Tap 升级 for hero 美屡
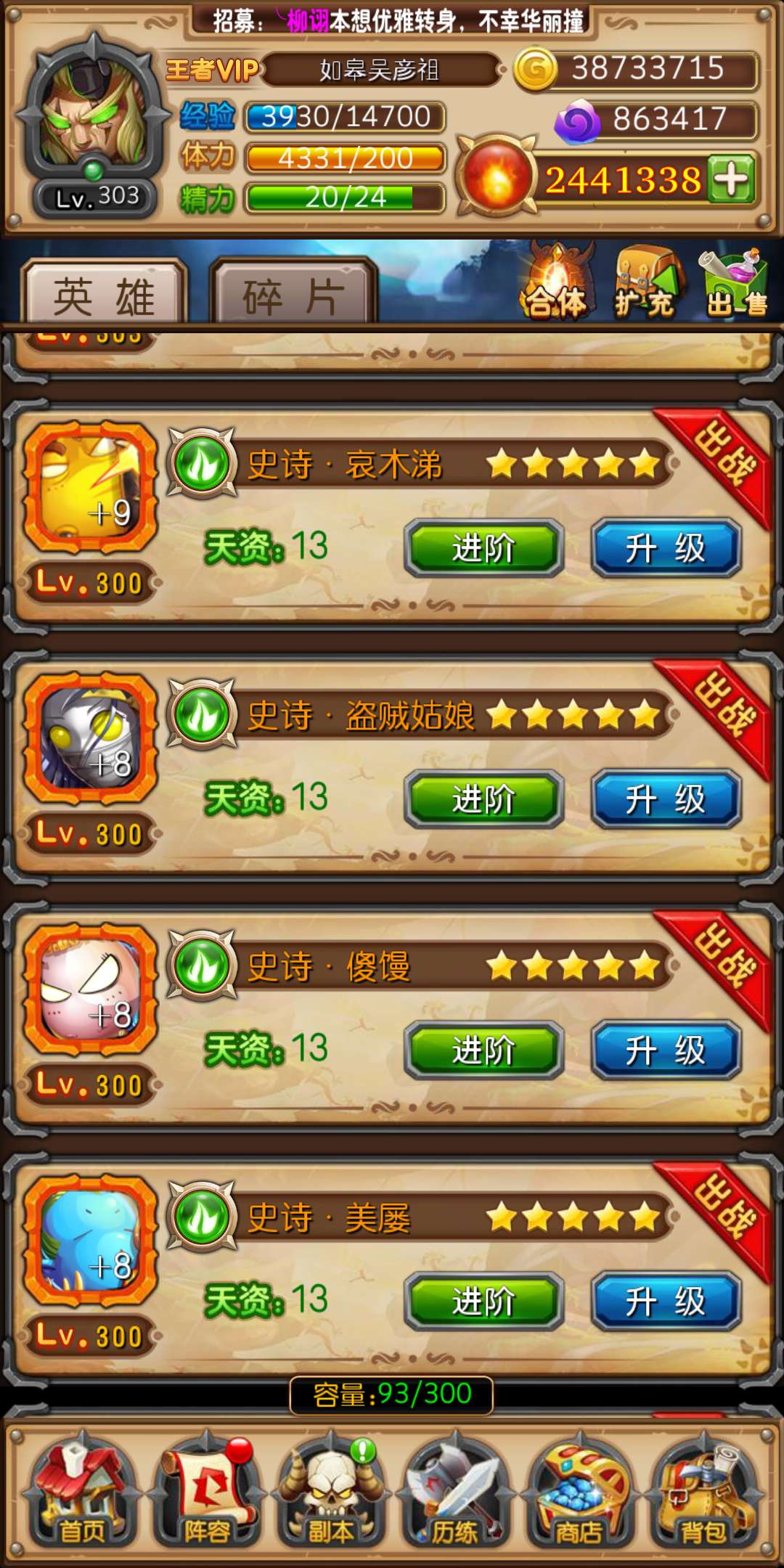 tap(666, 1302)
